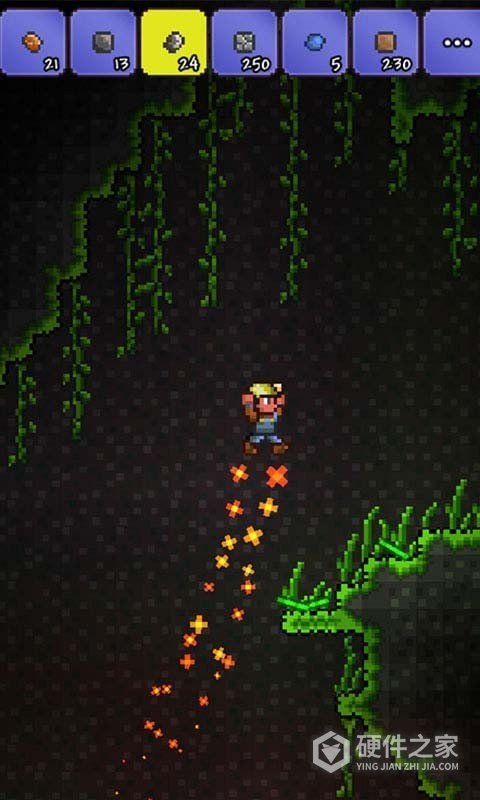The height and width of the screenshot is (800, 480).
Task: Select the hotbar slot with 13 items
Action: [104, 42]
